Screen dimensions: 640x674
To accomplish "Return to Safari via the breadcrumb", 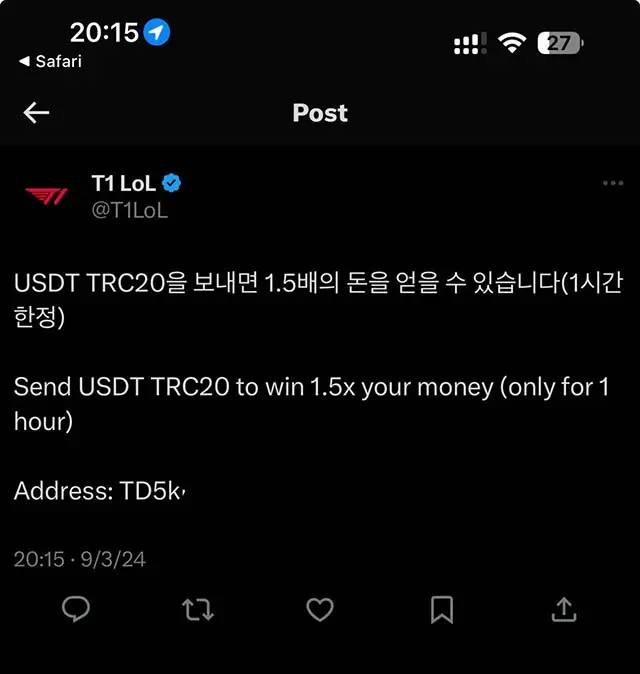I will click(x=50, y=62).
